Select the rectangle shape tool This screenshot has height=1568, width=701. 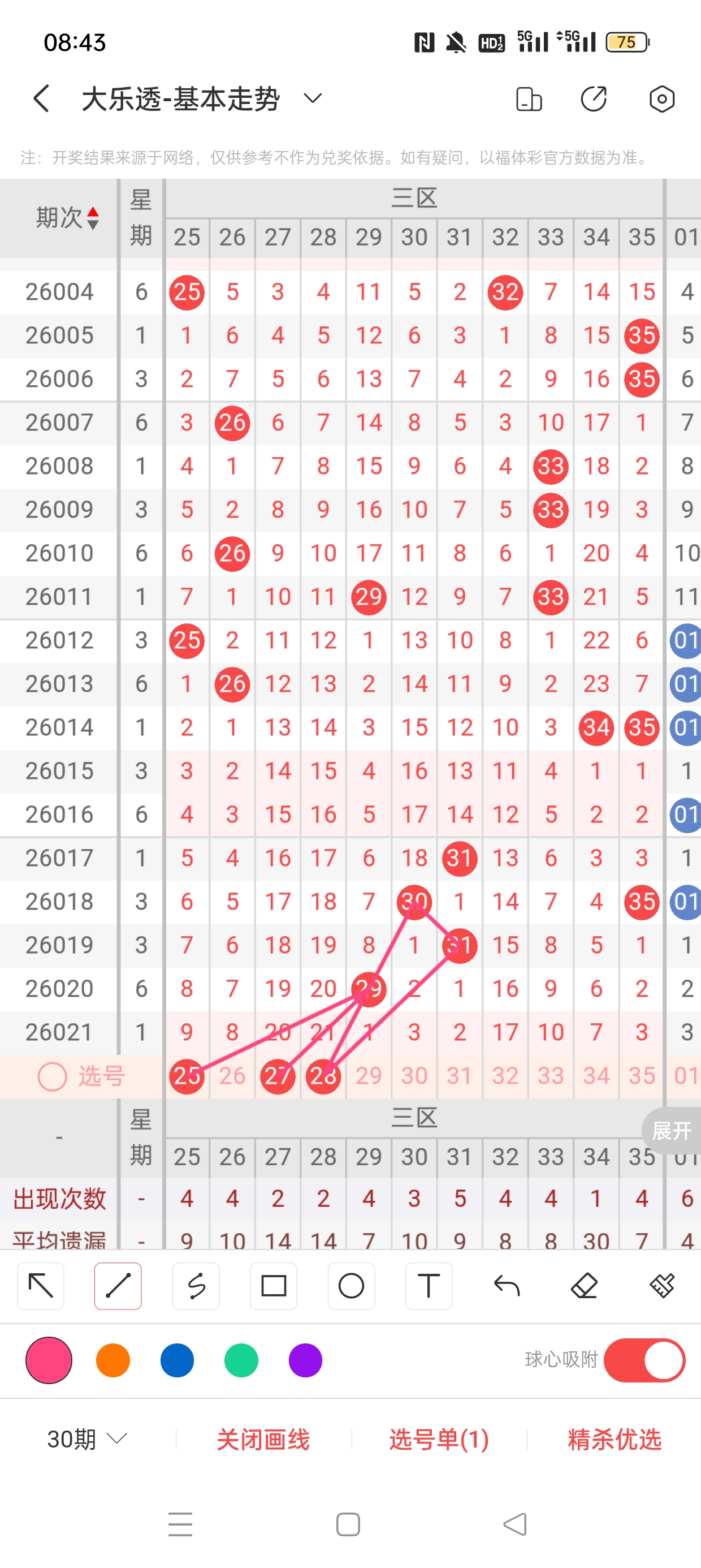[x=274, y=1286]
